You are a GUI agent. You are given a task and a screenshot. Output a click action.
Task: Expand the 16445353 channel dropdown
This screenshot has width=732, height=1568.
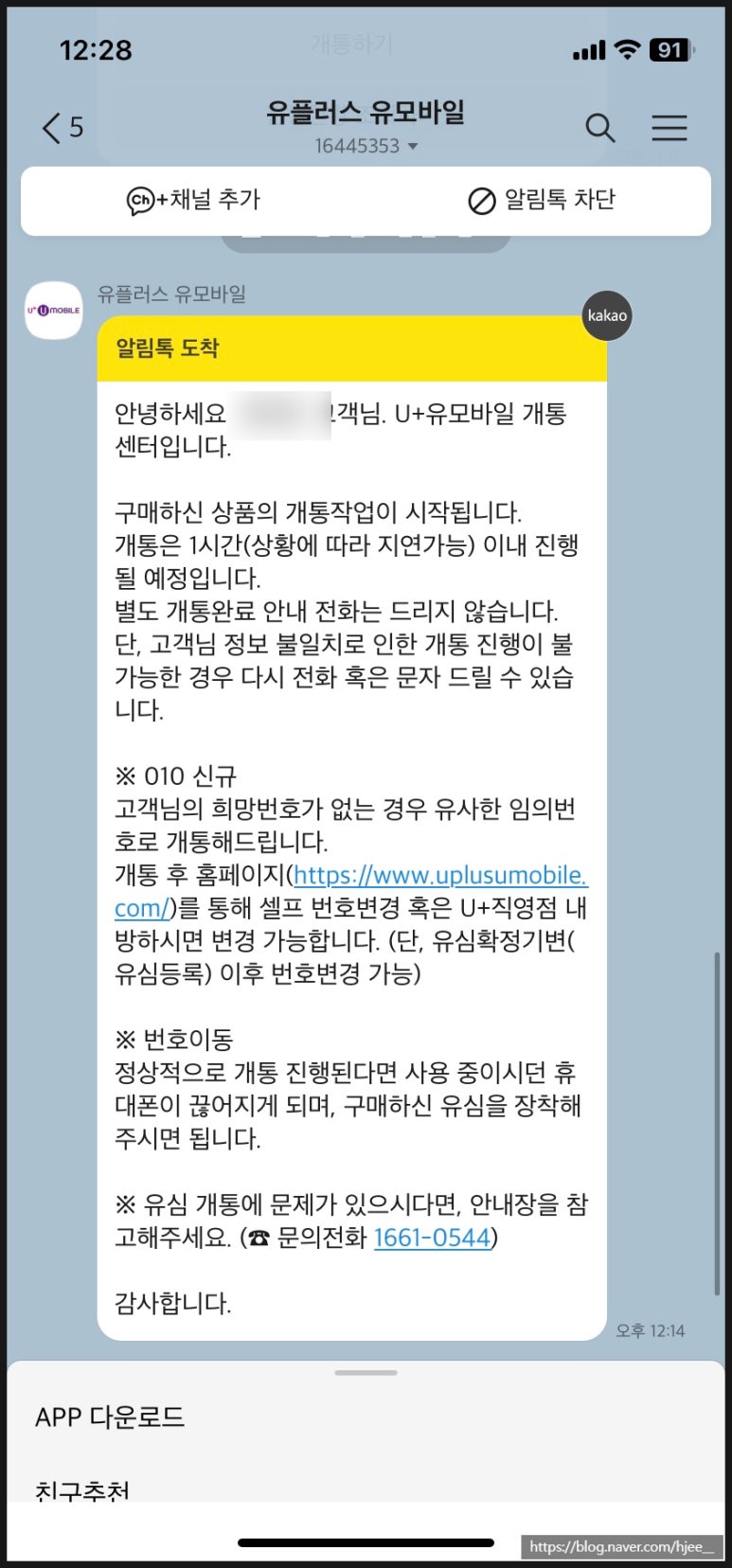(x=366, y=147)
